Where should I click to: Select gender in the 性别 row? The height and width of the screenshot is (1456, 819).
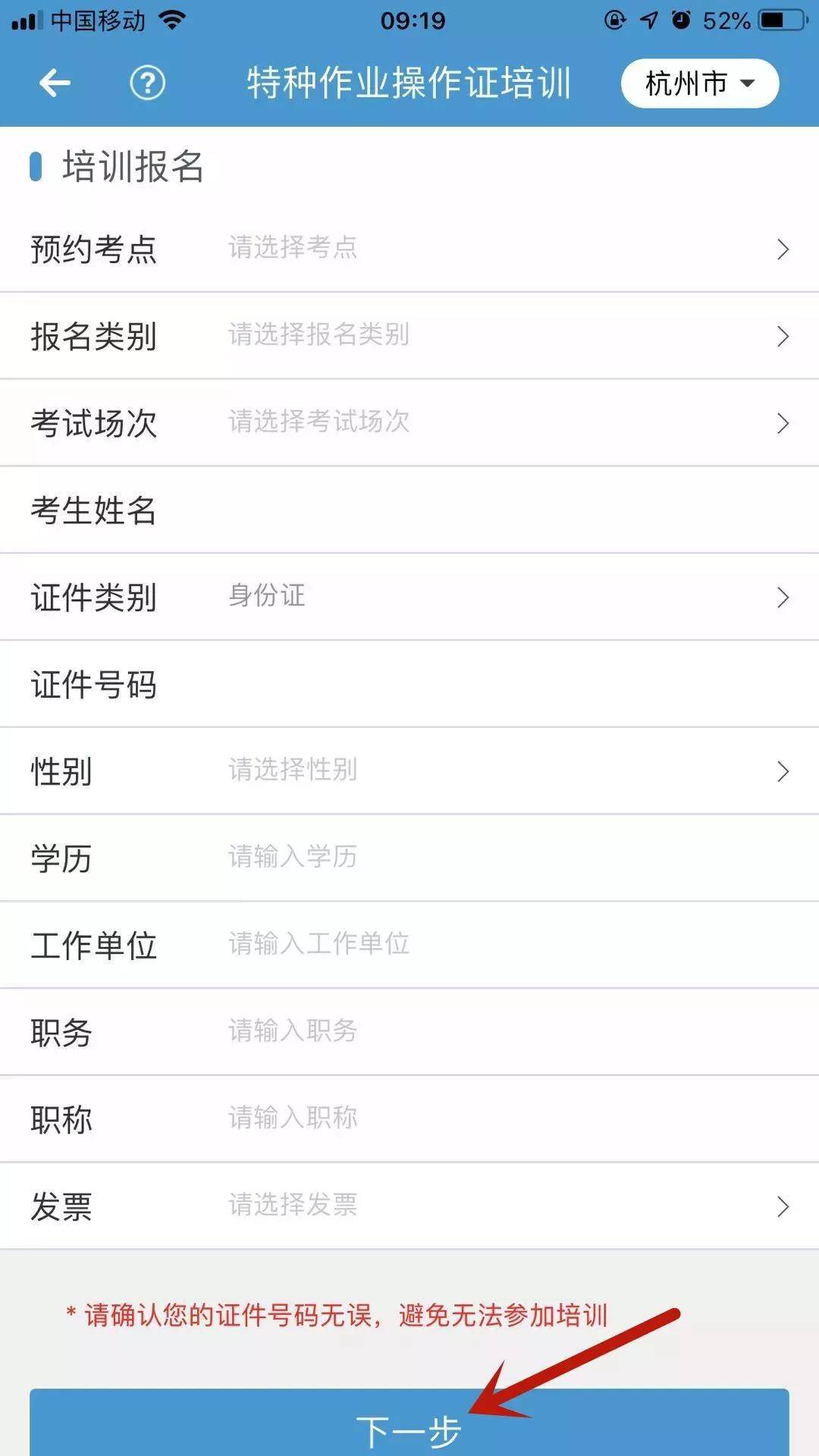pyautogui.click(x=409, y=771)
